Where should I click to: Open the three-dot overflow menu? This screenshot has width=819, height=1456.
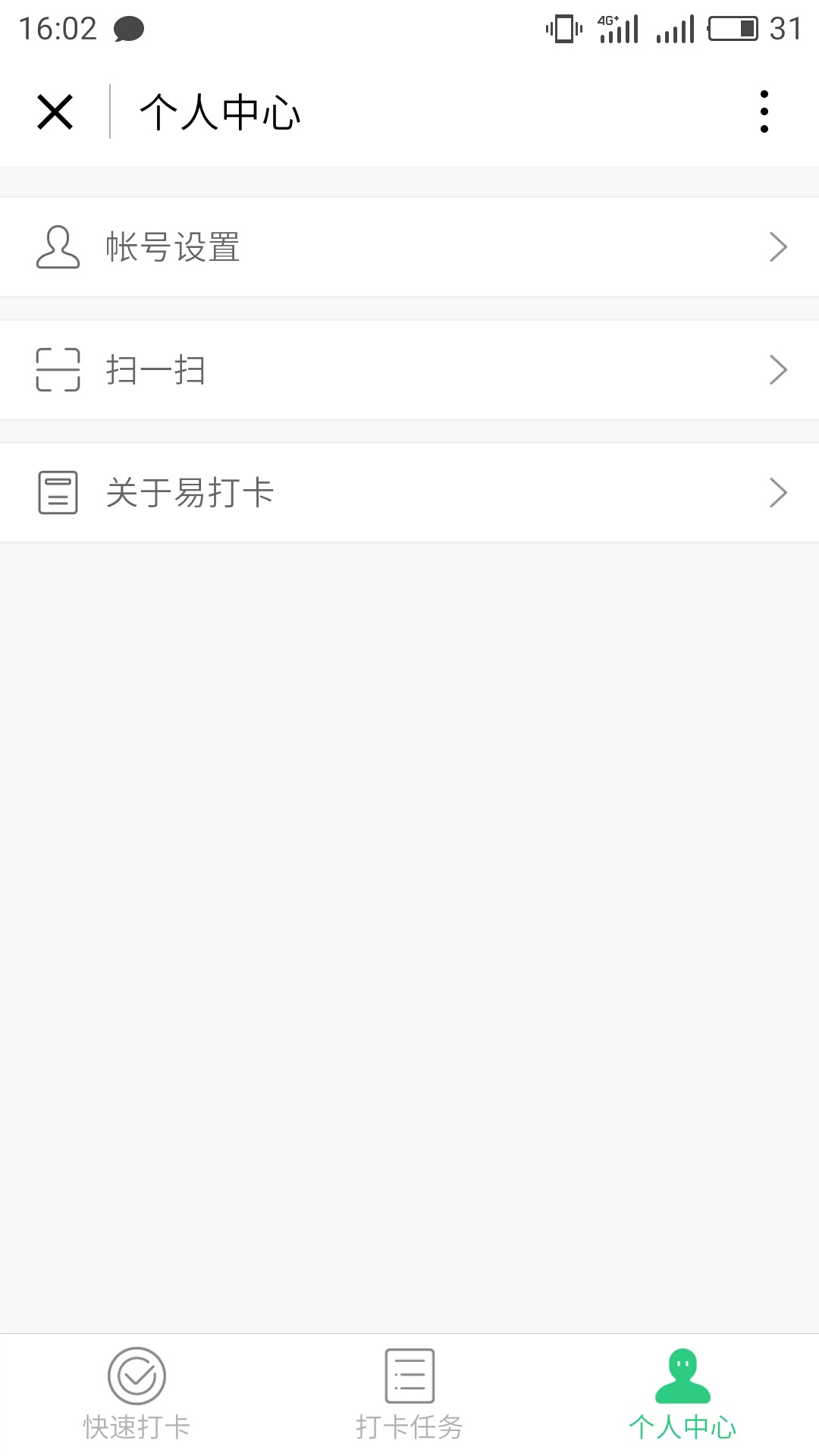tap(764, 112)
